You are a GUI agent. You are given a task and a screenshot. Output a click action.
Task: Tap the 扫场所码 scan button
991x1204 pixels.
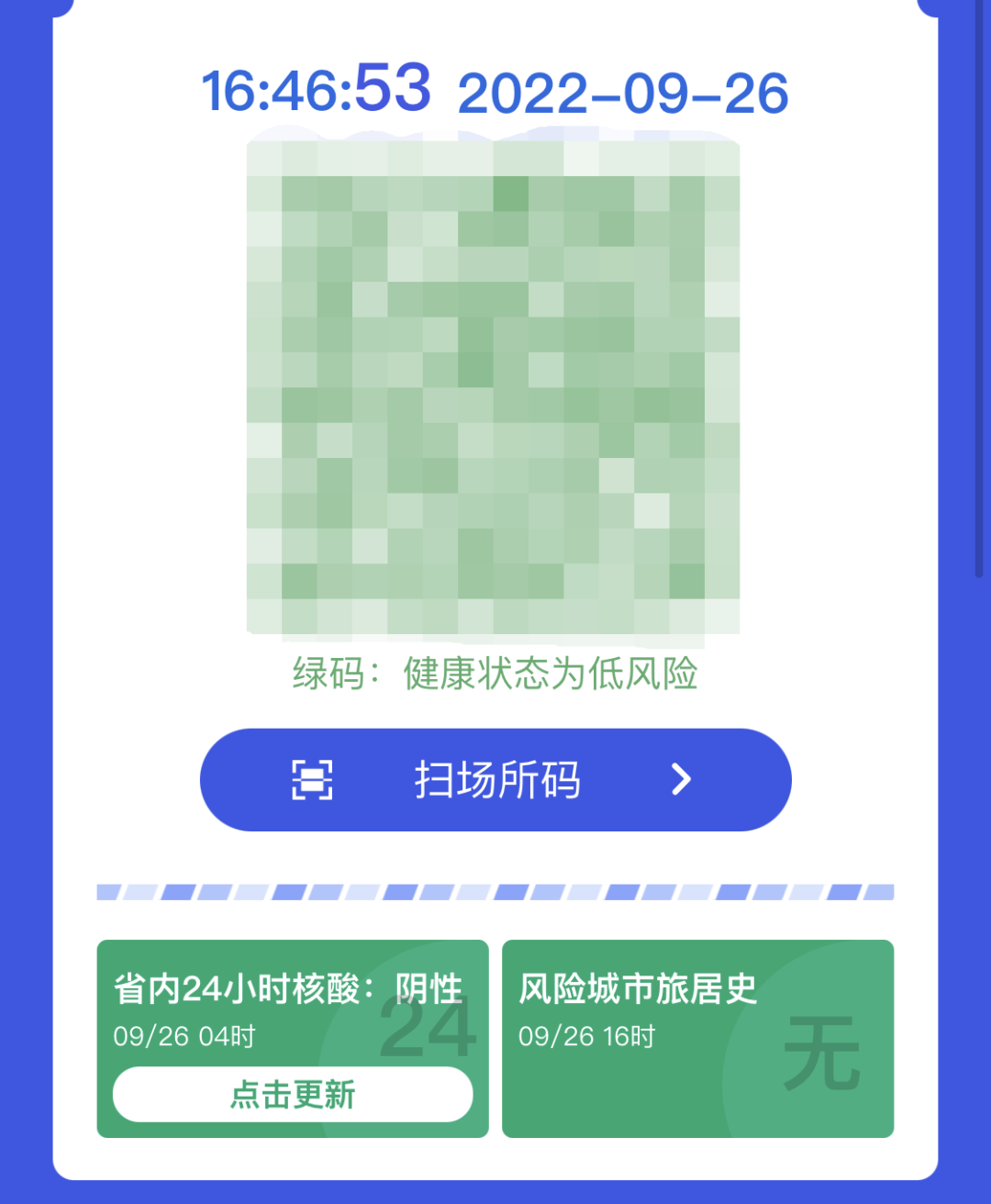pos(495,780)
